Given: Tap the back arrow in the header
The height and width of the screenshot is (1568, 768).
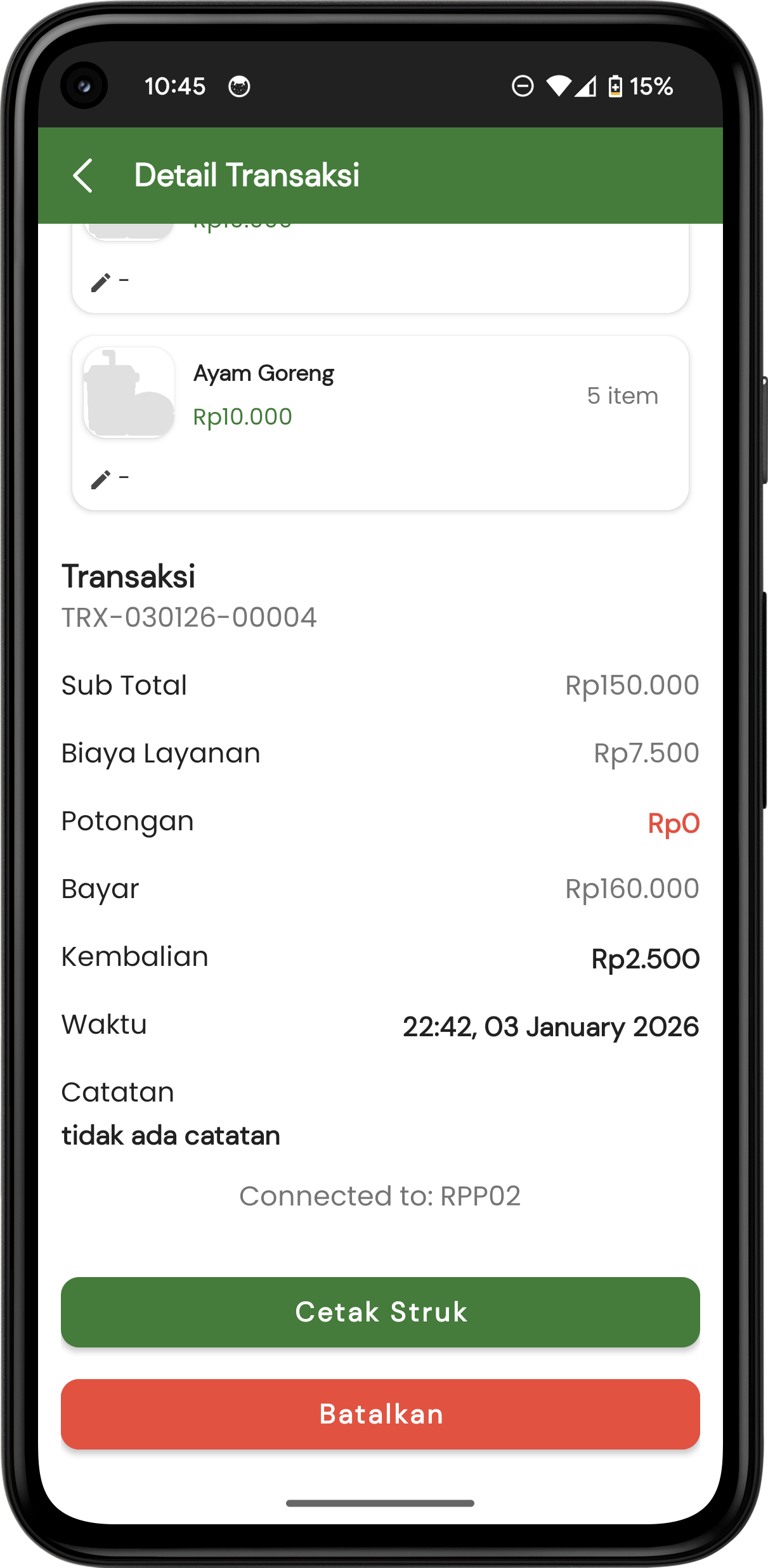Looking at the screenshot, I should [84, 176].
